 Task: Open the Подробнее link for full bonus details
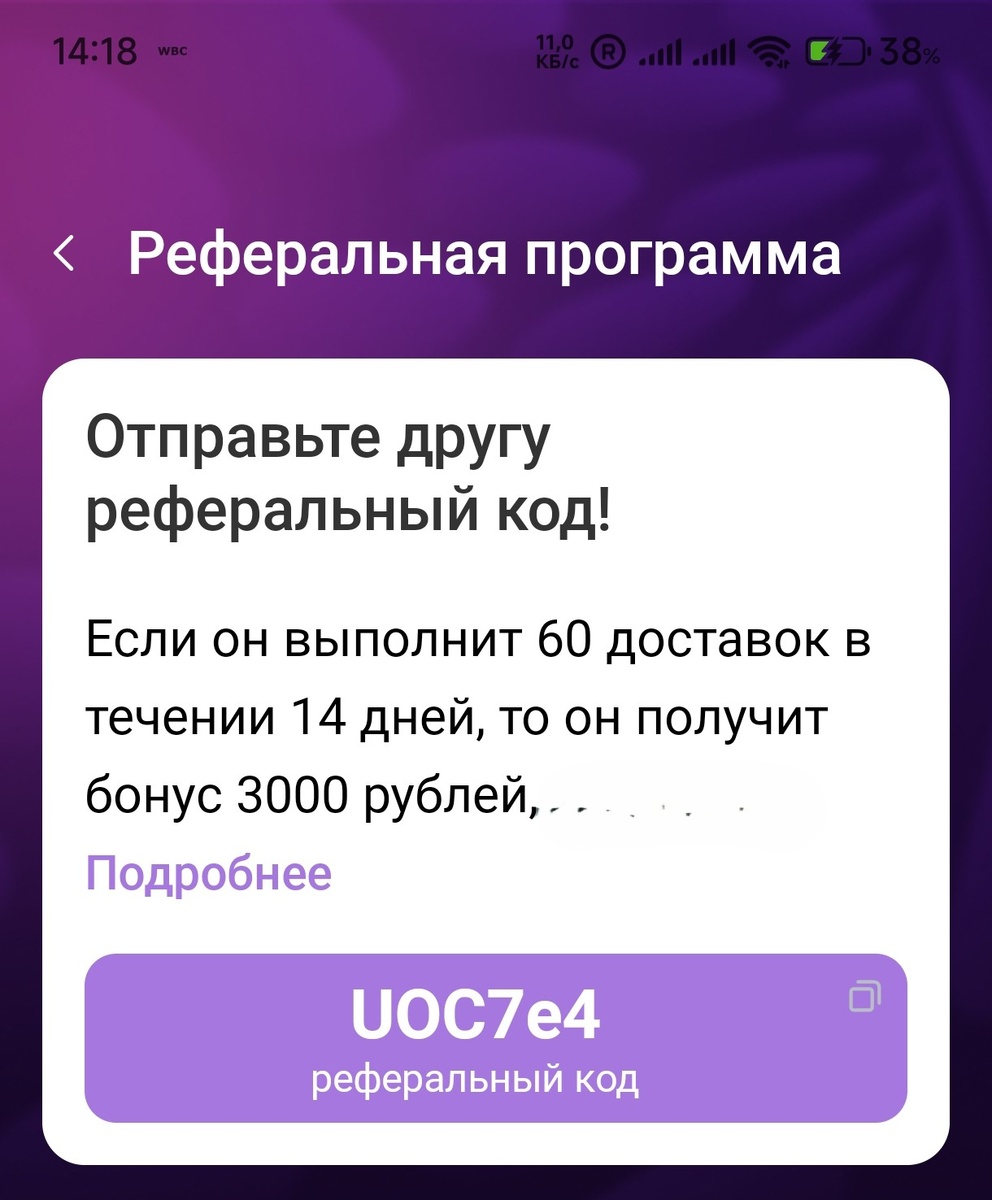tap(207, 871)
